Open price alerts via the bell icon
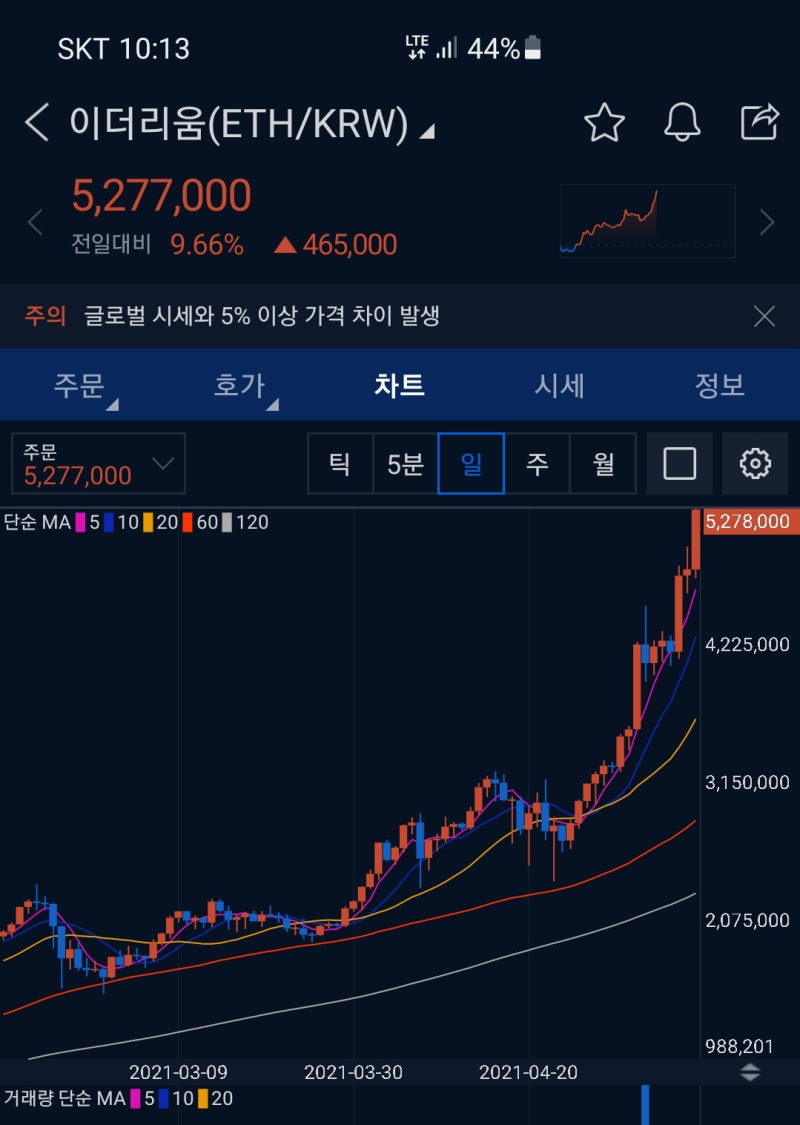The width and height of the screenshot is (800, 1125). point(682,122)
